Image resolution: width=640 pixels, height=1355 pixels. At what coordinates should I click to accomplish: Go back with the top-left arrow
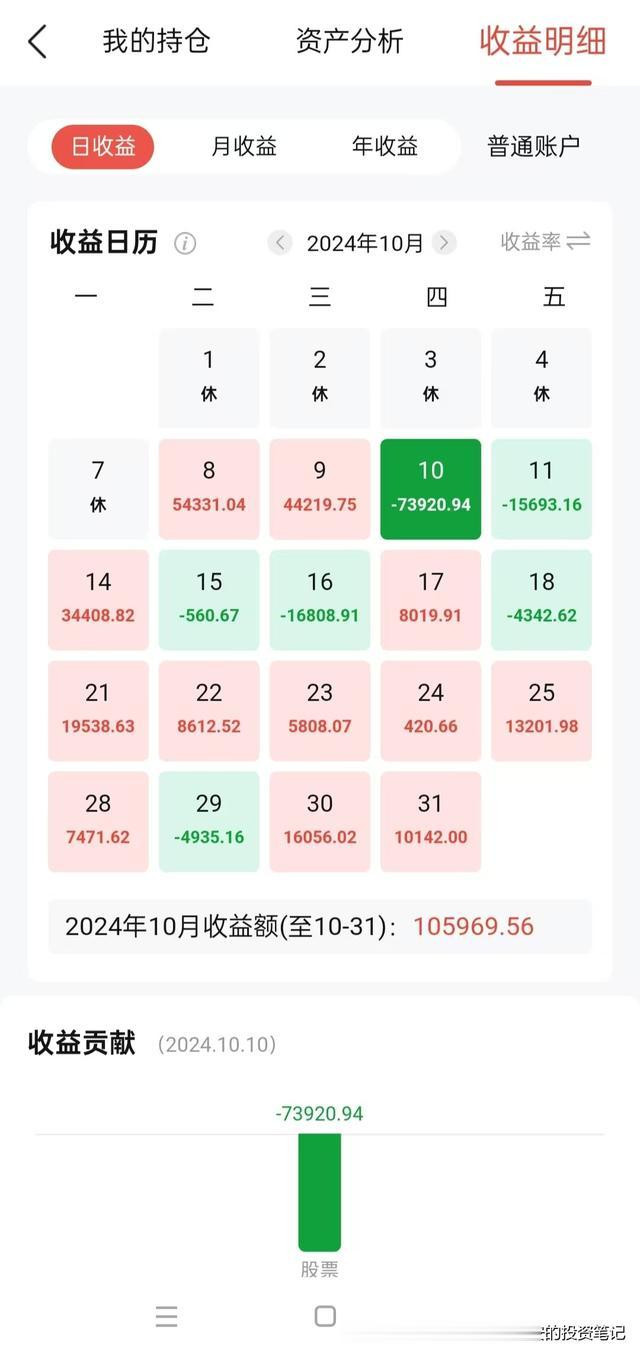(x=37, y=42)
